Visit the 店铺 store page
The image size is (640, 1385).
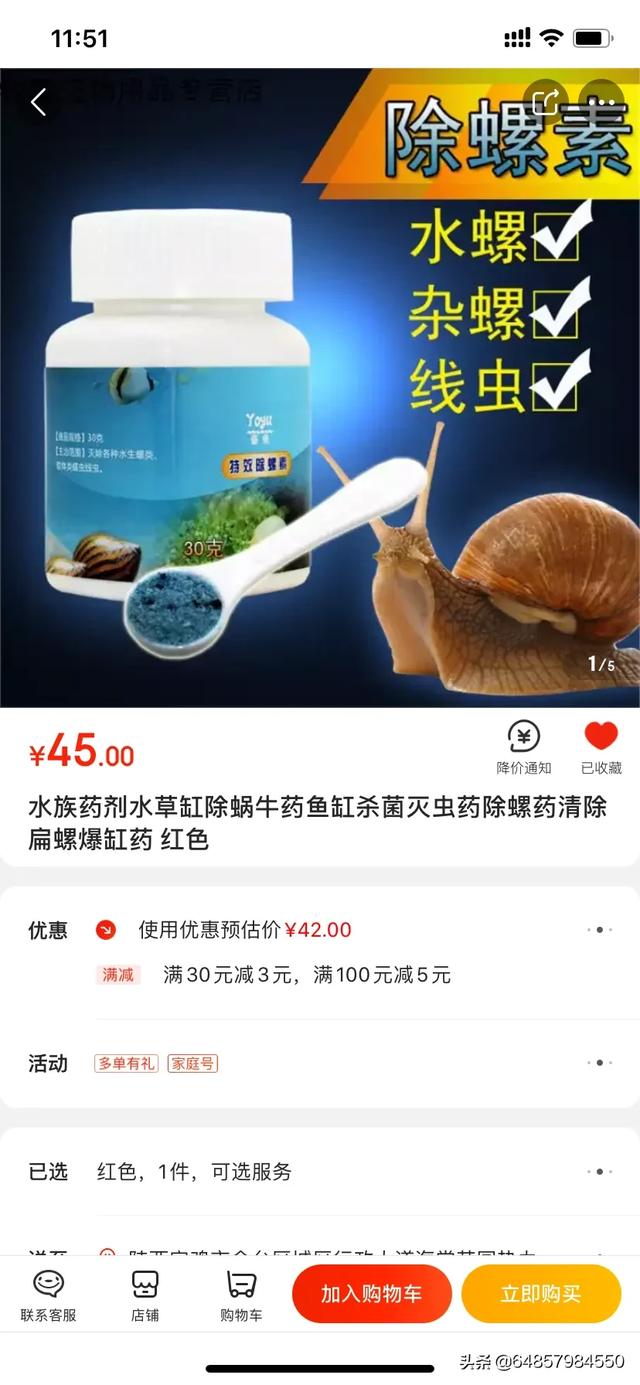click(145, 1296)
